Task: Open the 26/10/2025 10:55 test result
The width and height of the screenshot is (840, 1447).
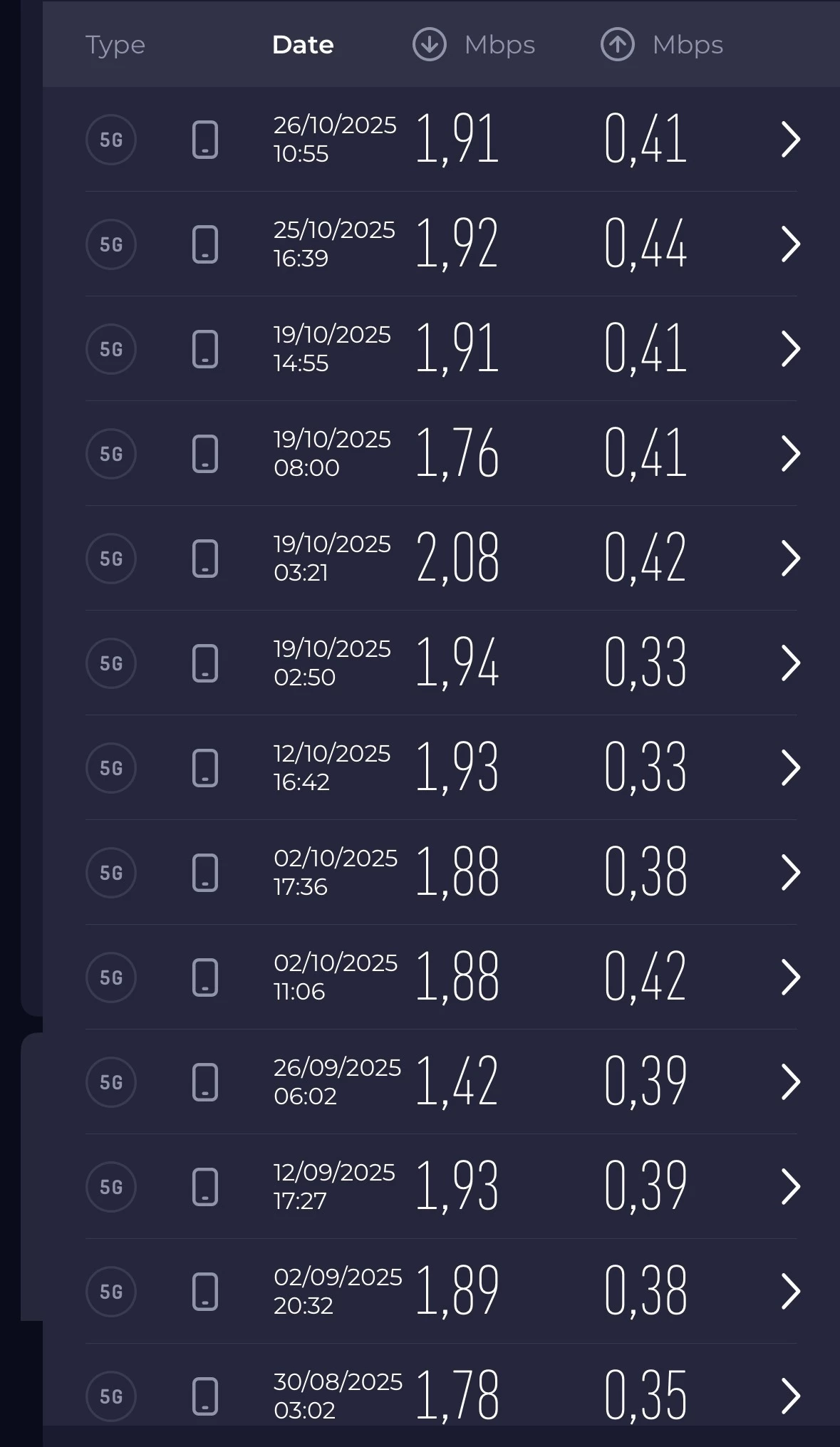Action: point(790,140)
